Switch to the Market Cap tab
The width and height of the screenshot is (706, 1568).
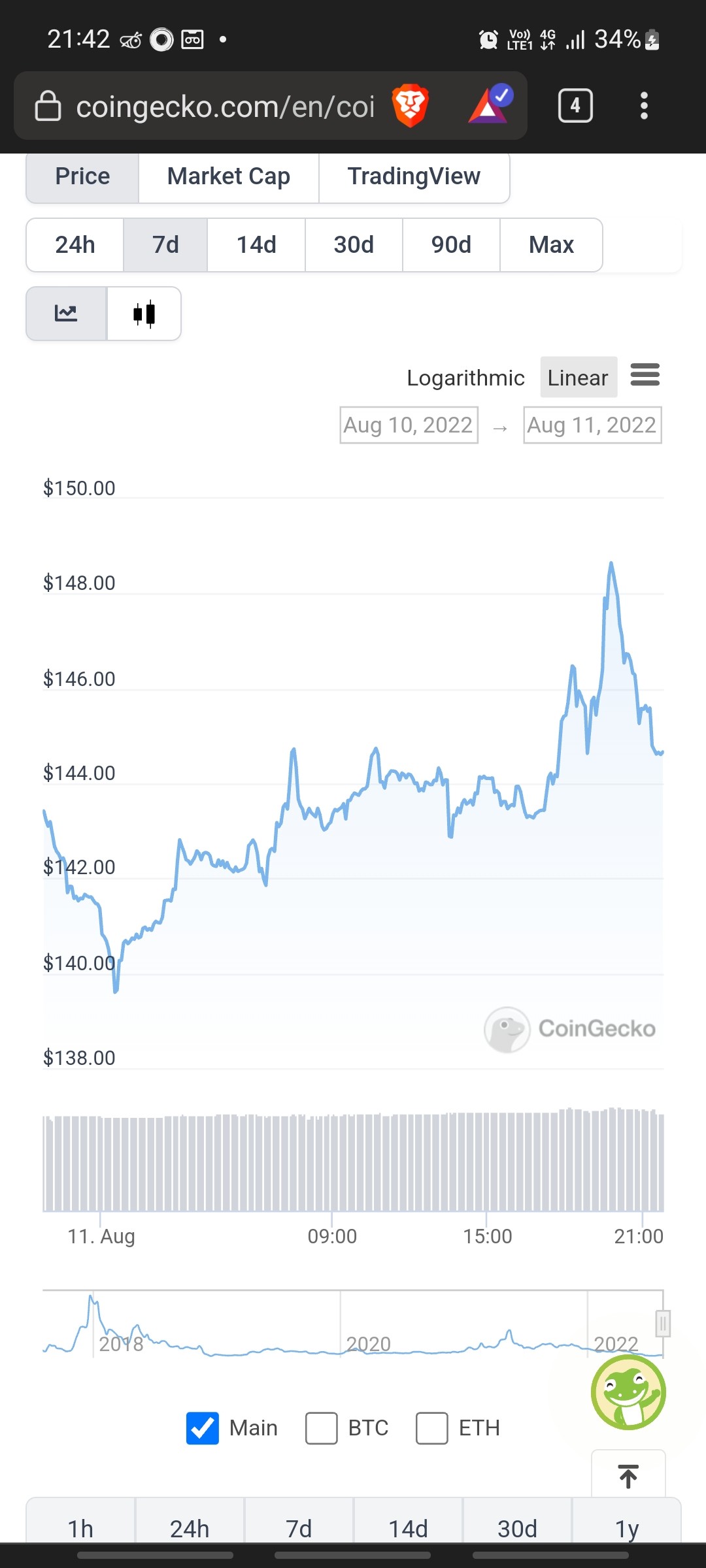tap(229, 176)
